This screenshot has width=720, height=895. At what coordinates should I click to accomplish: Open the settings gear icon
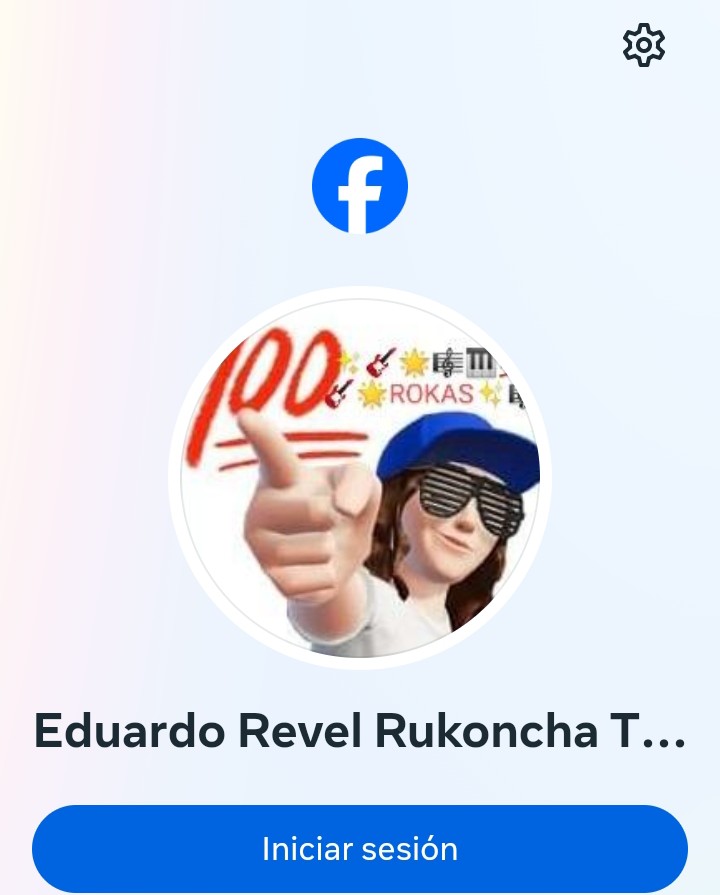coord(643,45)
